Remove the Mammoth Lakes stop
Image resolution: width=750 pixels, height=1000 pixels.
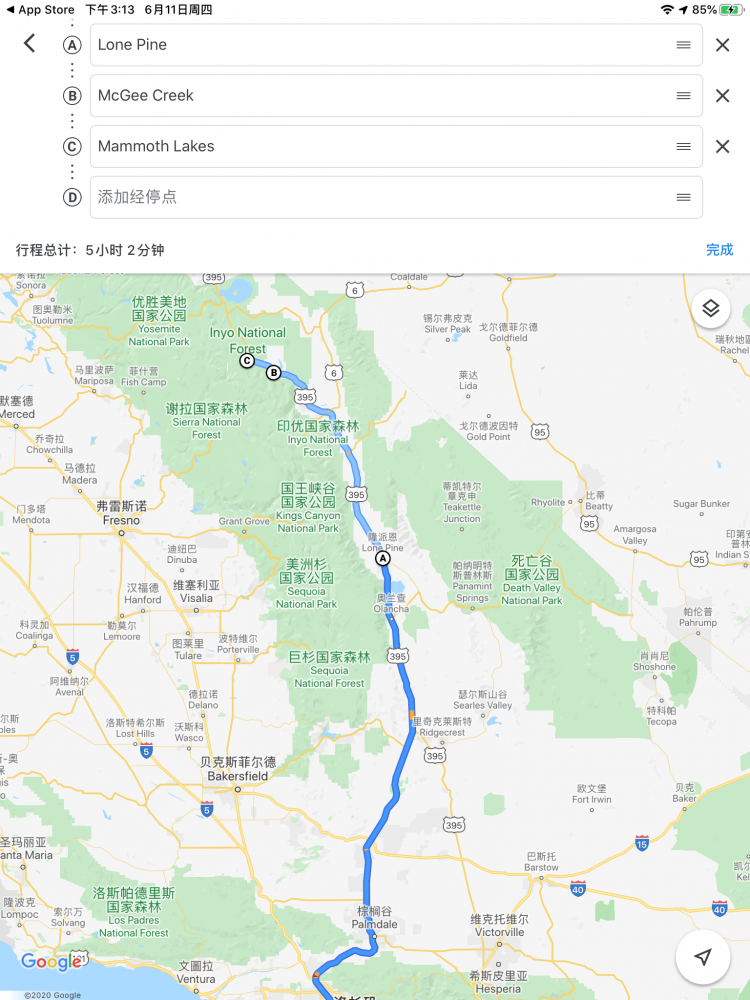722,146
